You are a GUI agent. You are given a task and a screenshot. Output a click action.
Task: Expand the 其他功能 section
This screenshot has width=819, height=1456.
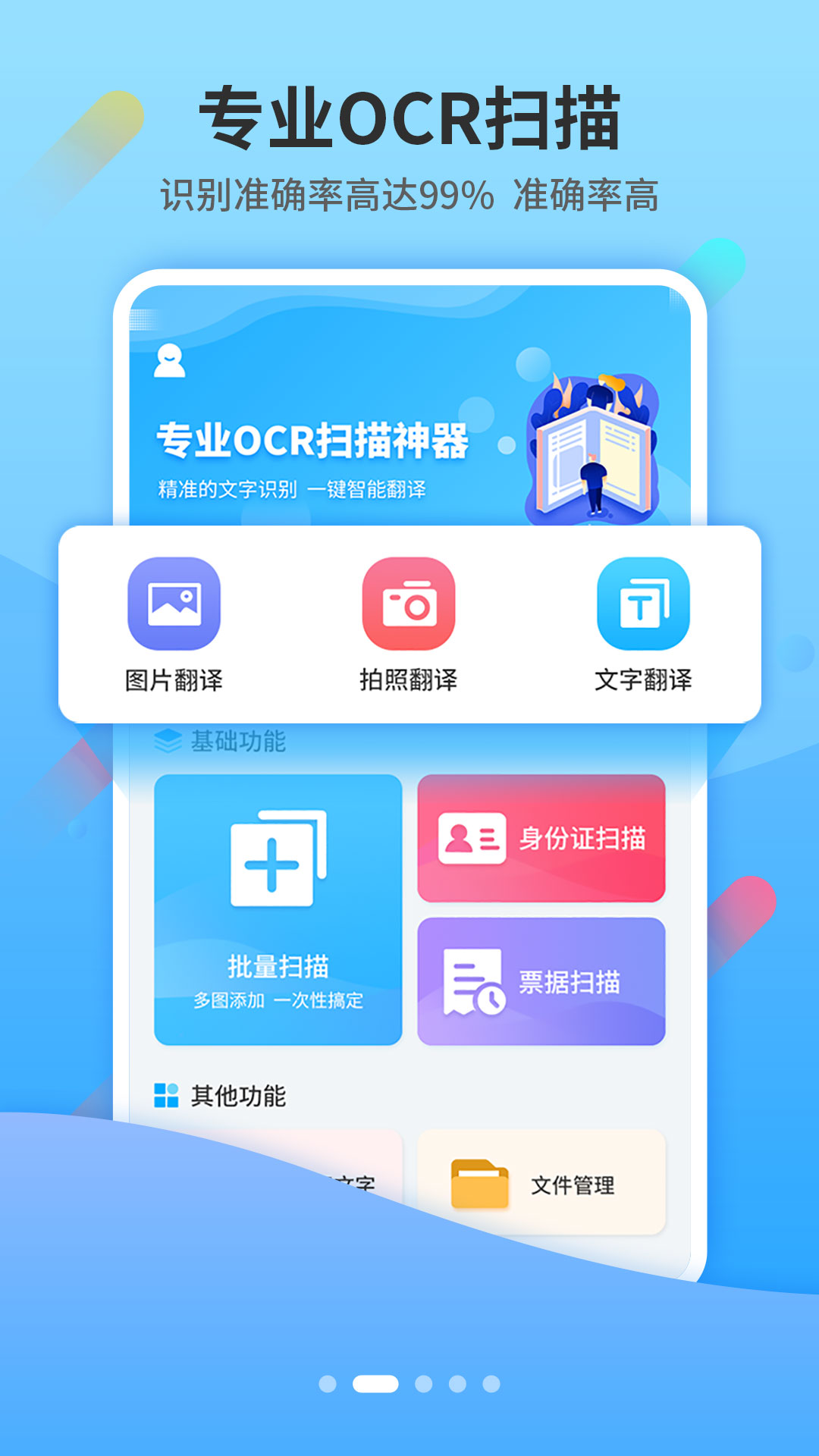click(240, 1093)
